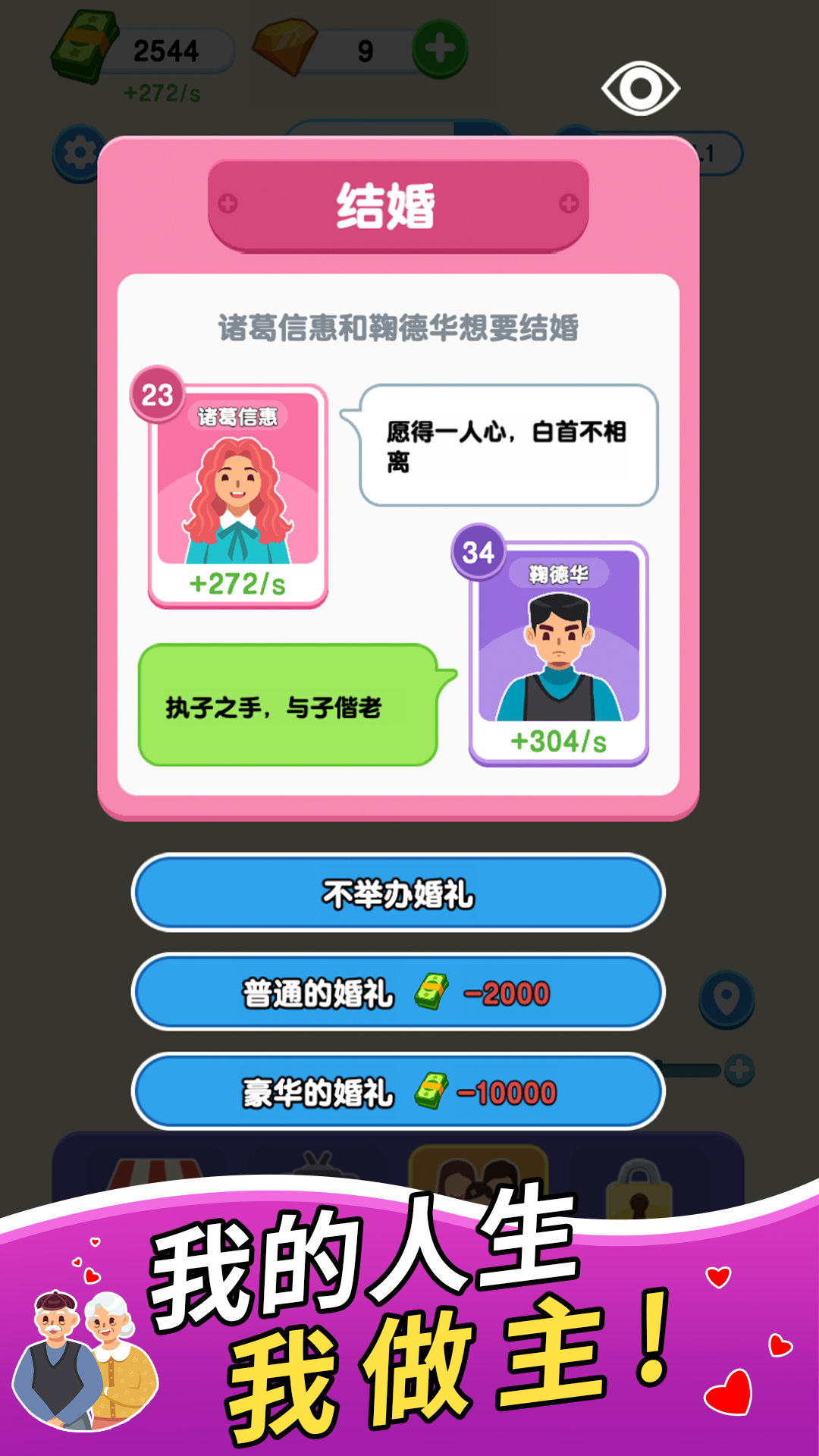
Task: Toggle the eye visibility icon
Action: click(641, 87)
